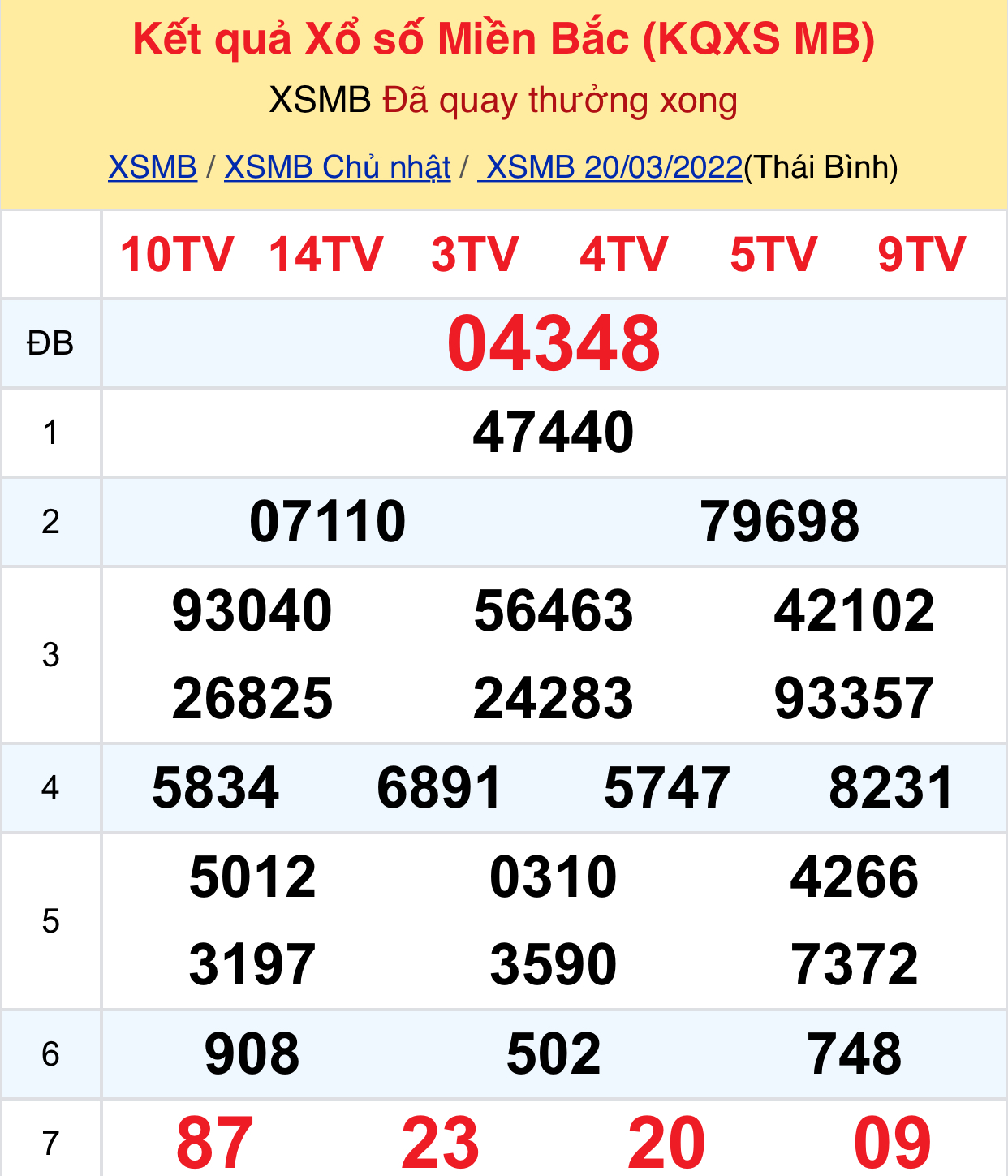Image resolution: width=1008 pixels, height=1176 pixels.
Task: Go to the XSMB Chủ nhật results
Action: (x=337, y=167)
